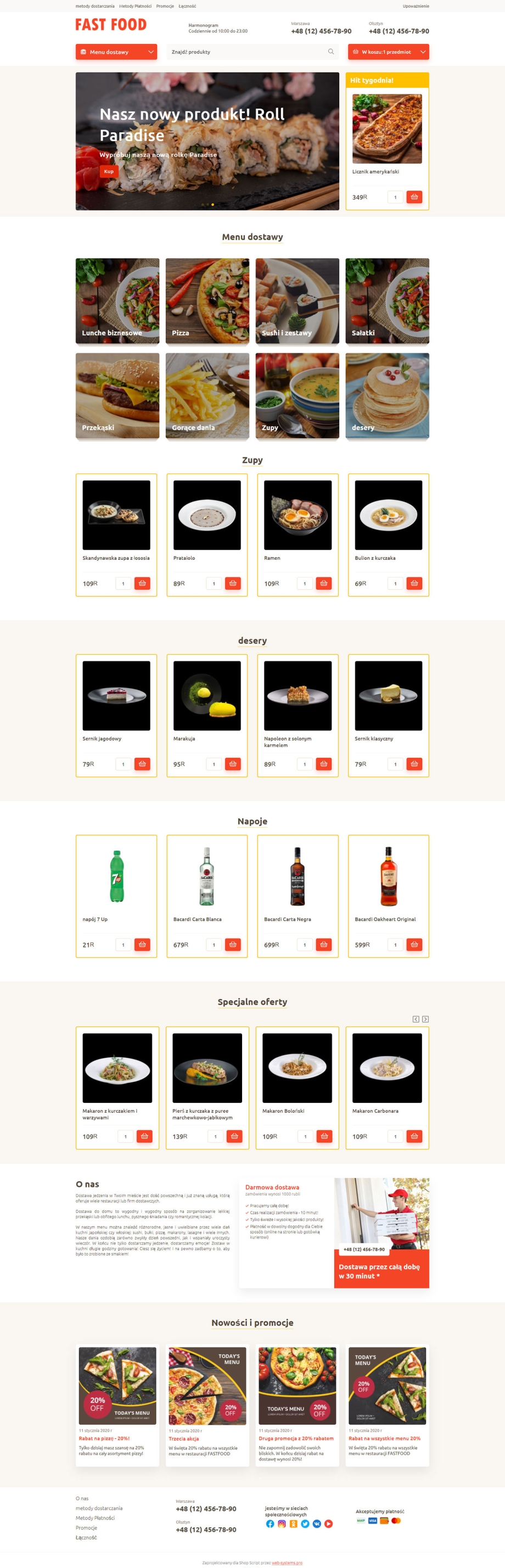Show next Specjalne oferty items
The height and width of the screenshot is (1568, 505).
[425, 1019]
